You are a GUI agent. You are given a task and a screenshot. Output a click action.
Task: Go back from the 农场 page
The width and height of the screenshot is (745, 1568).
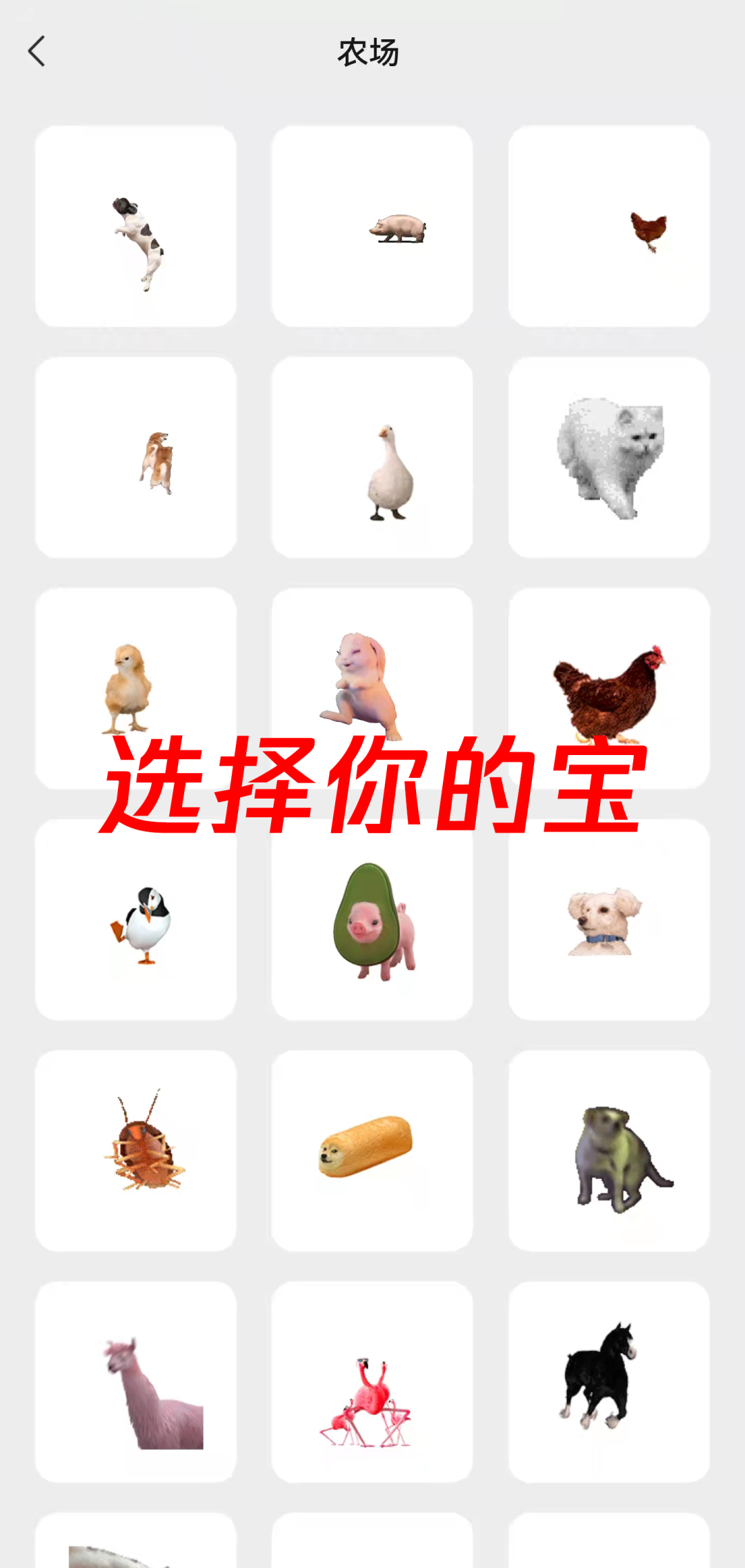pos(37,52)
